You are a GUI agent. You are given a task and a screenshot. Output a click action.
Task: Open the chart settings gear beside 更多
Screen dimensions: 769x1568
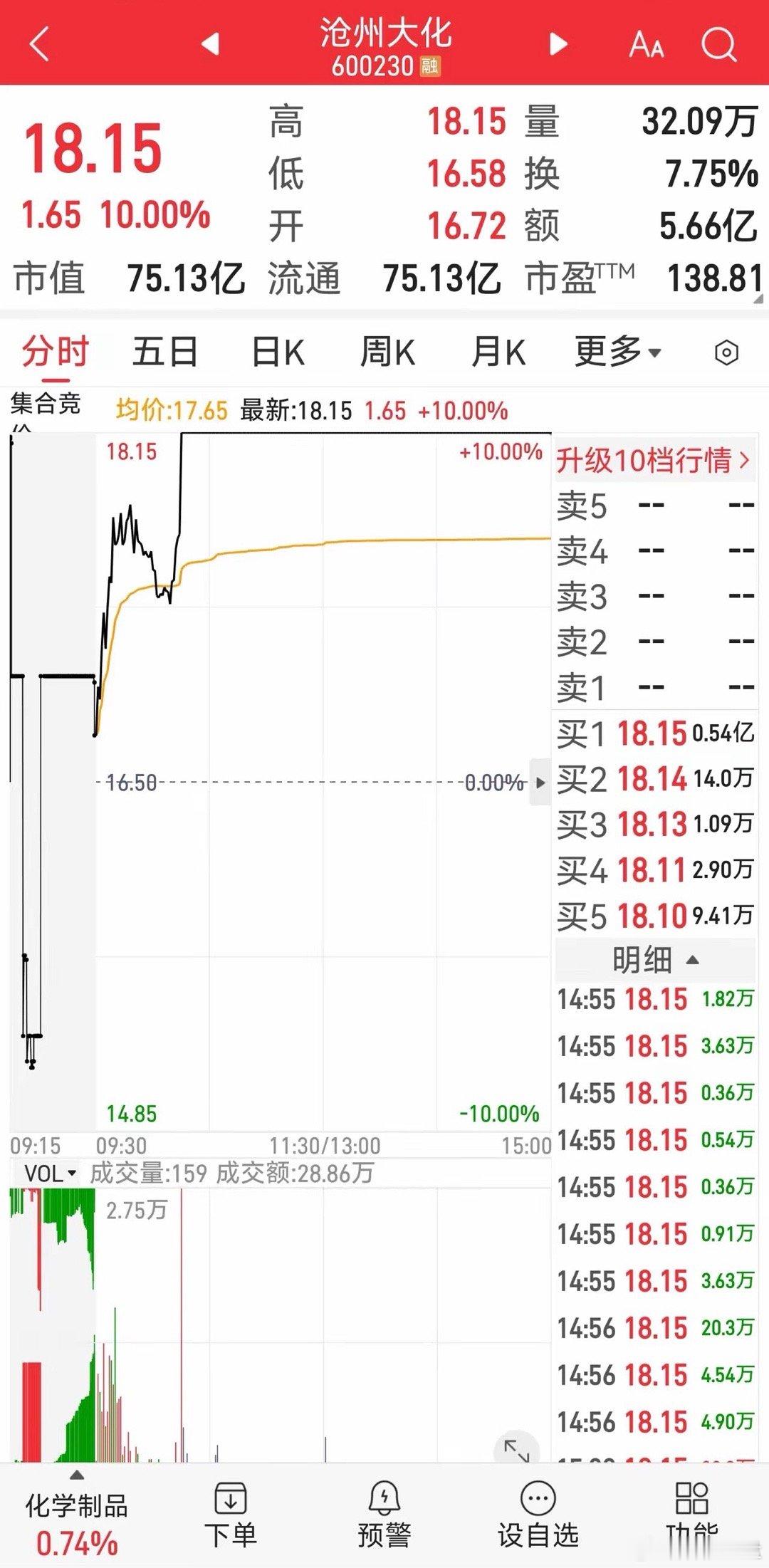tap(728, 354)
